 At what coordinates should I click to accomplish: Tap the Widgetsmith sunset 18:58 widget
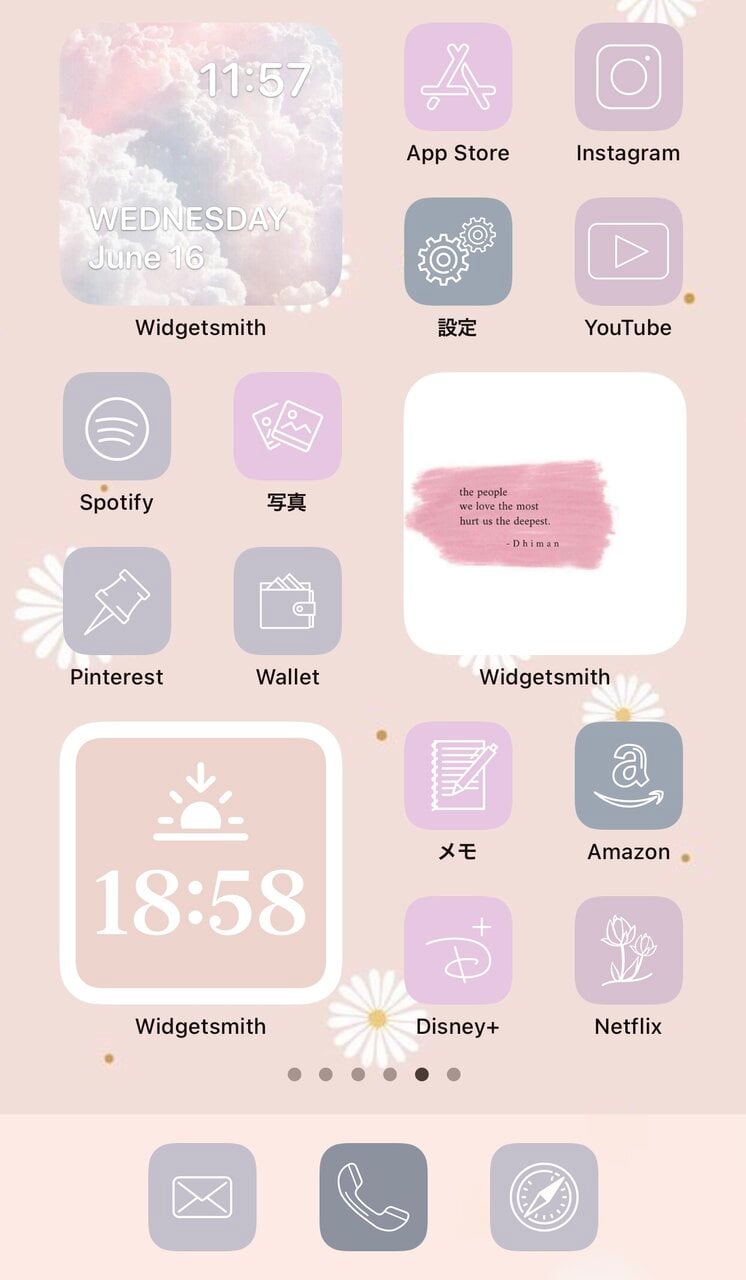[201, 863]
